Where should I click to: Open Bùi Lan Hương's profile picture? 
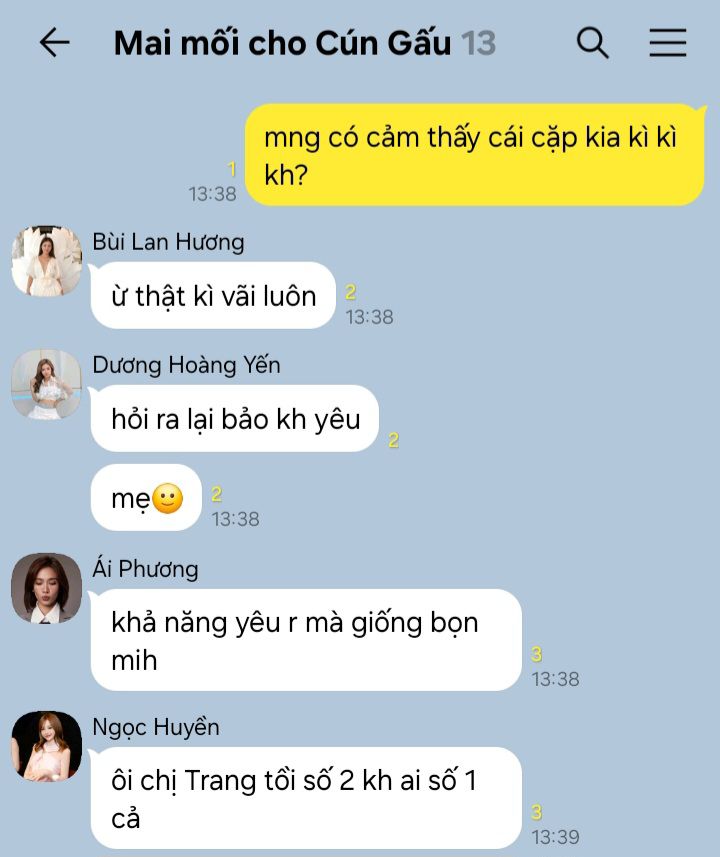(47, 261)
